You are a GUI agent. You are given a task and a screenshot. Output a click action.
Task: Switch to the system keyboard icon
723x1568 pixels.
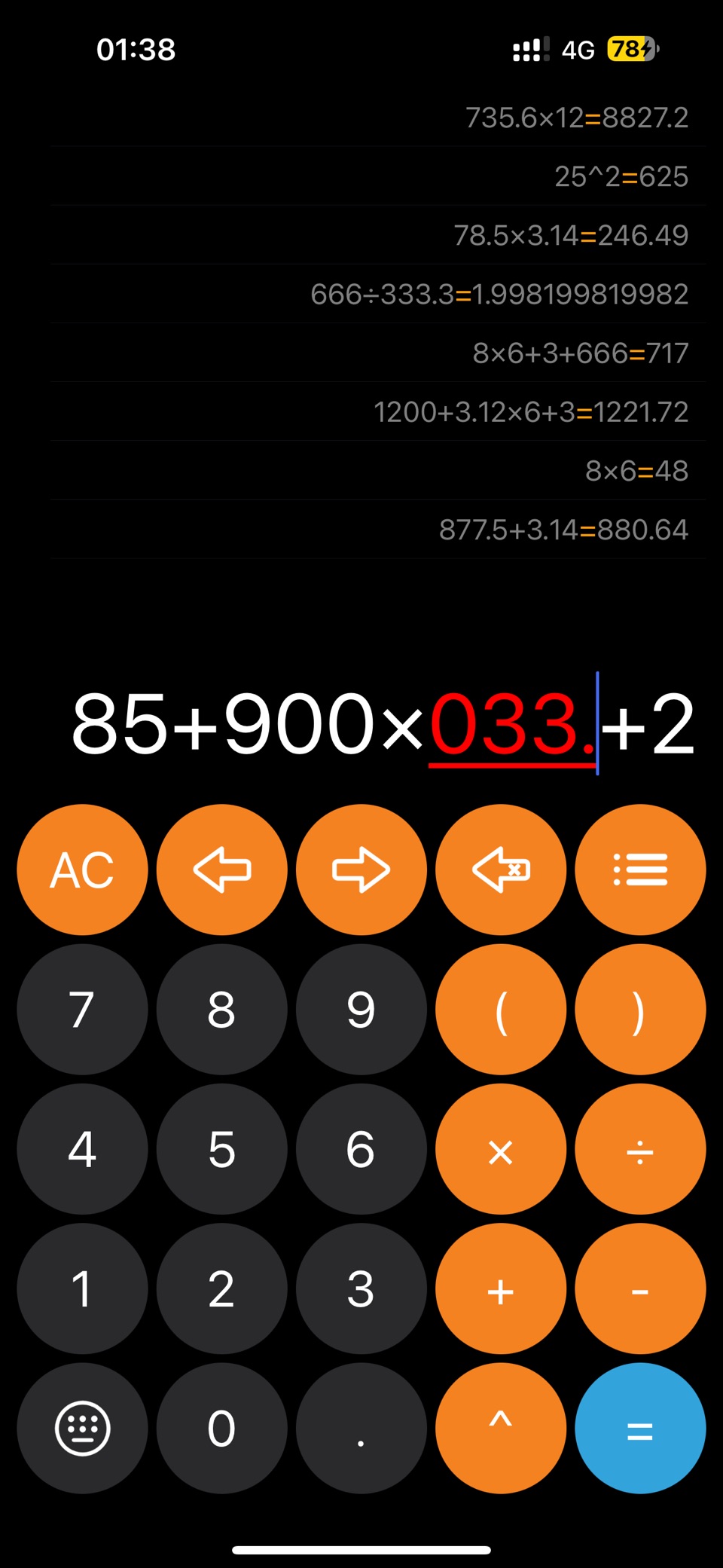82,1428
